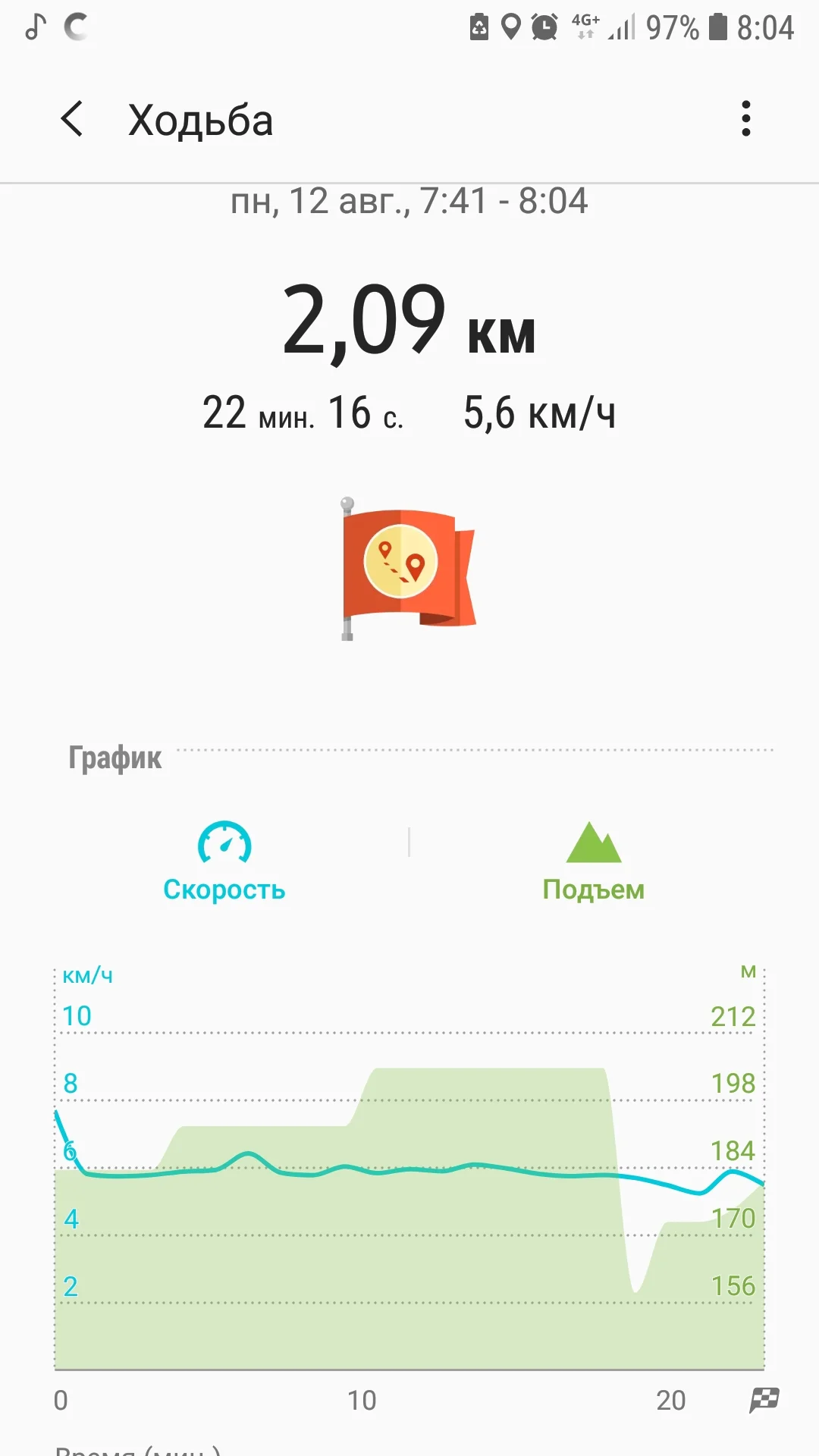
Task: Tap the 2,09 км distance value
Action: click(409, 328)
